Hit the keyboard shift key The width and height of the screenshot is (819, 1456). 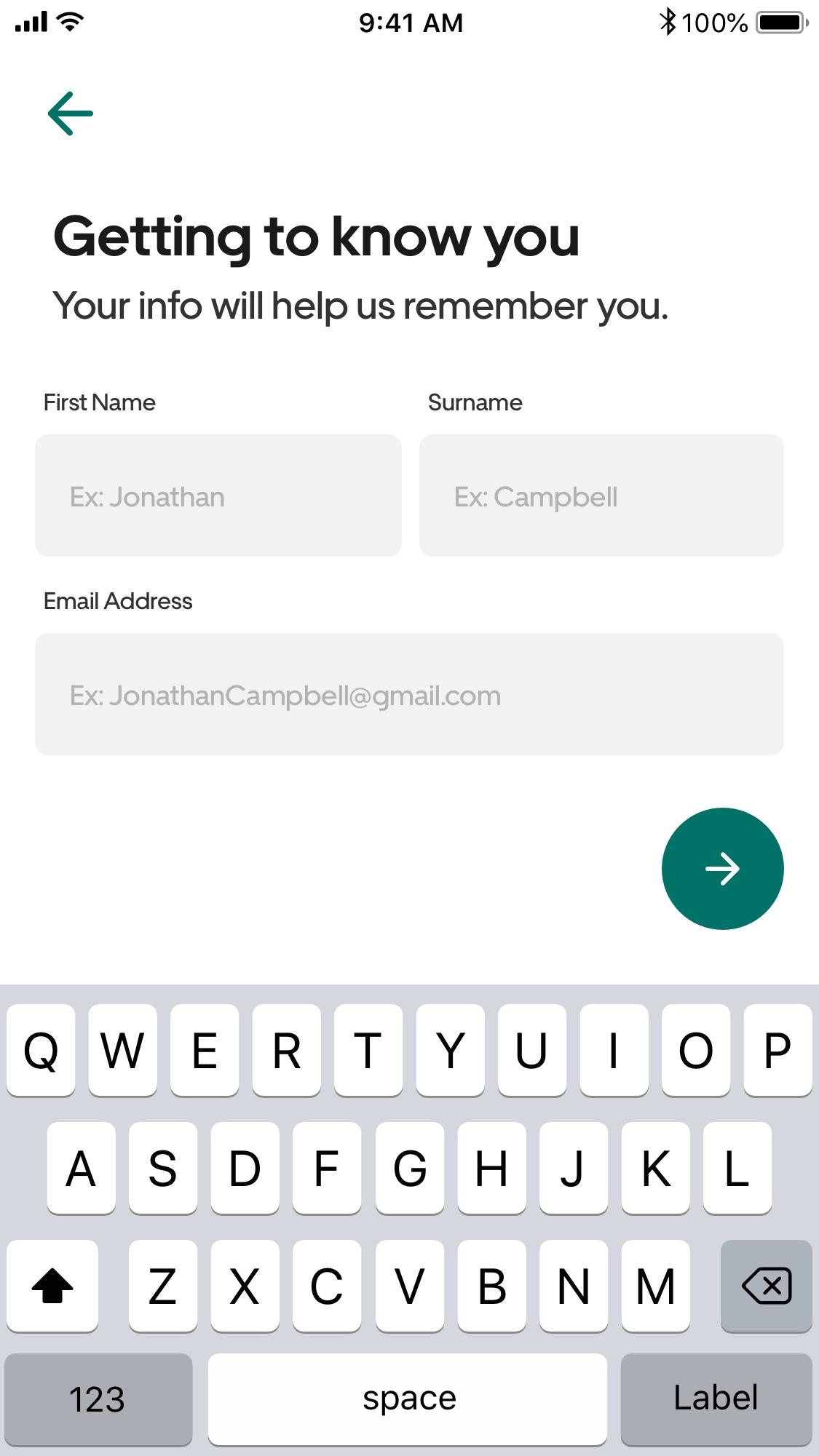(x=52, y=1286)
